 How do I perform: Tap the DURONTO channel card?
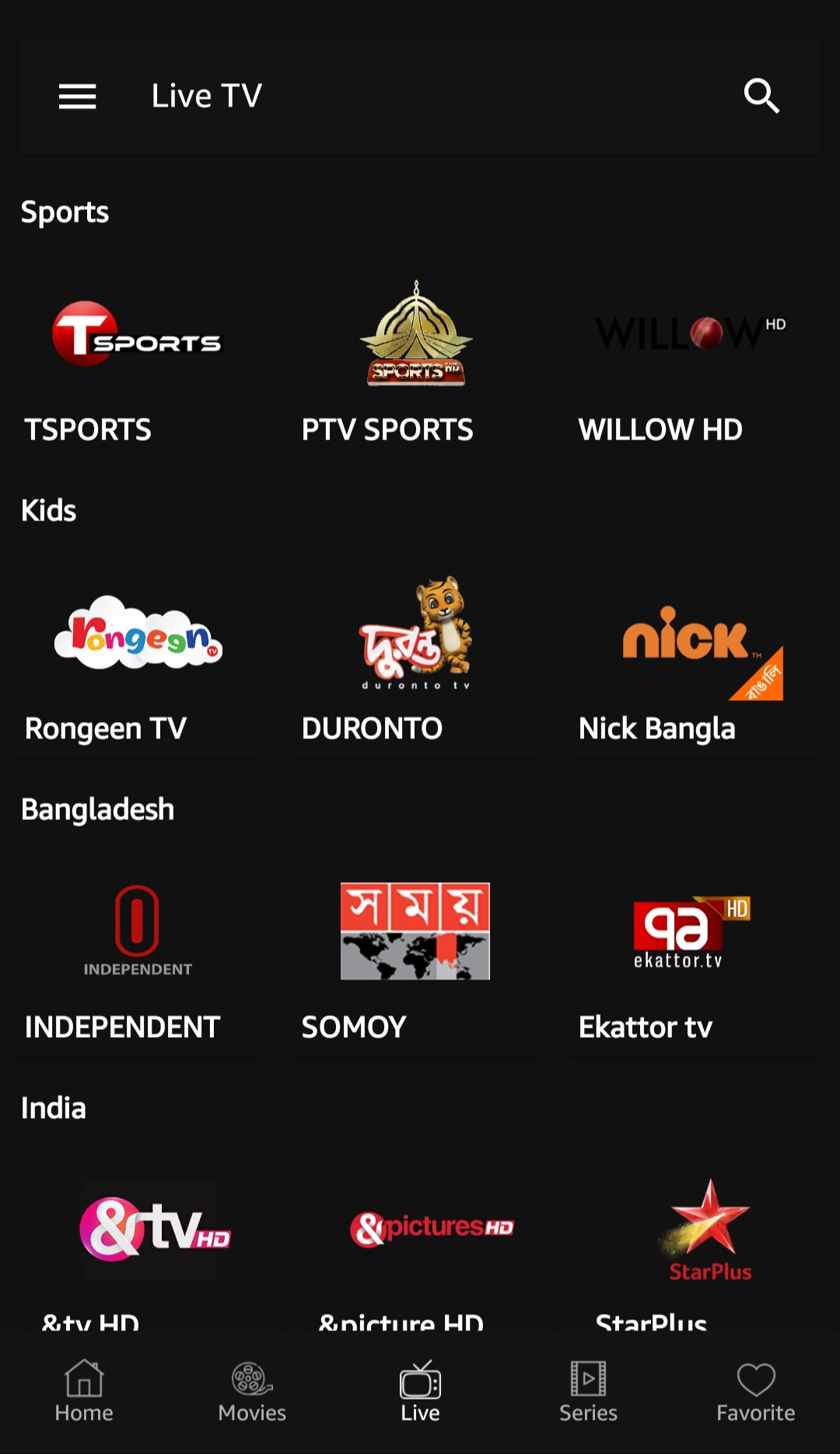pyautogui.click(x=415, y=661)
